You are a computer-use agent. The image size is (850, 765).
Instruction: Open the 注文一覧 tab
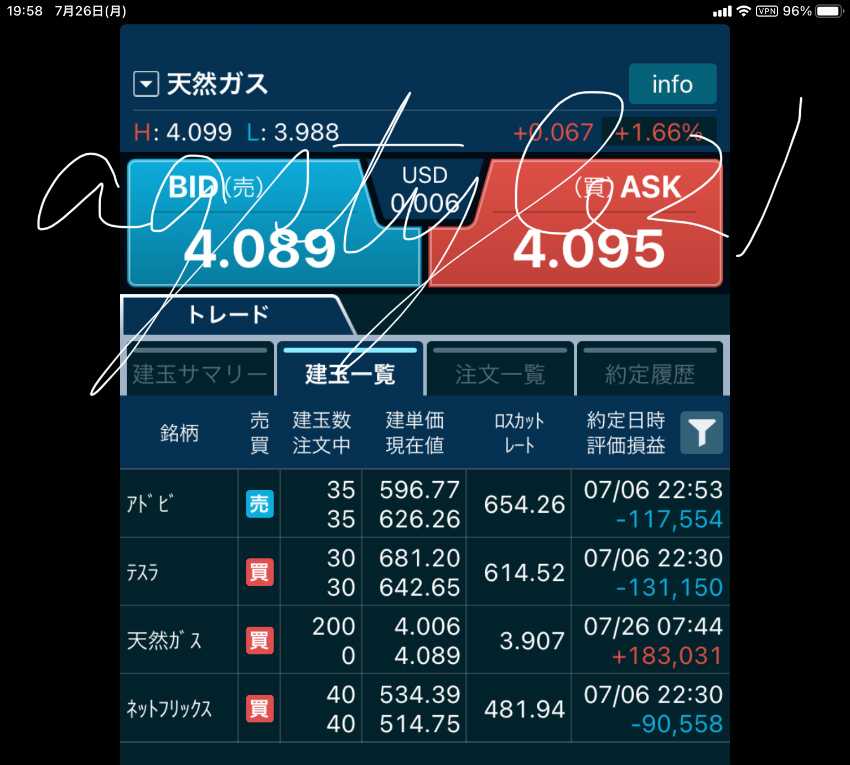tap(500, 374)
